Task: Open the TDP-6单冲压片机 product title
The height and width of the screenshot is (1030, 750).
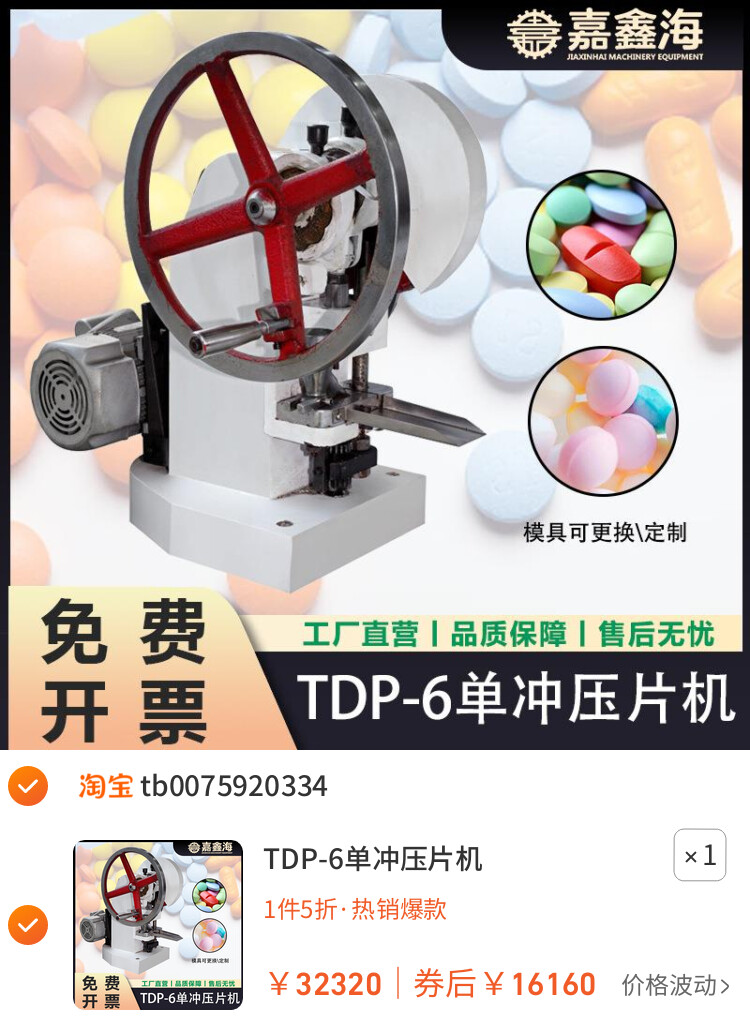Action: coord(373,859)
